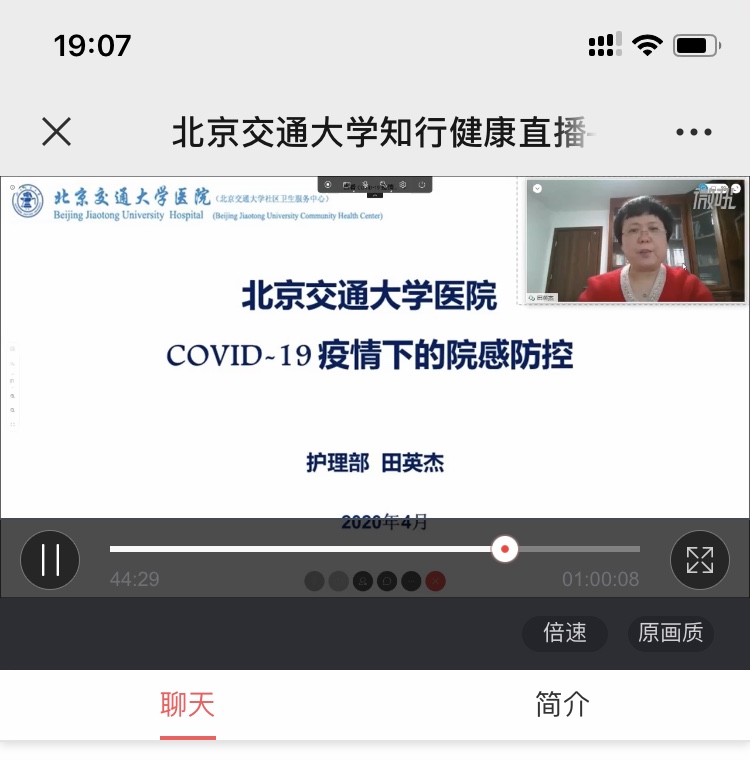The width and height of the screenshot is (750, 760).
Task: Close the live stream page
Action: click(57, 131)
